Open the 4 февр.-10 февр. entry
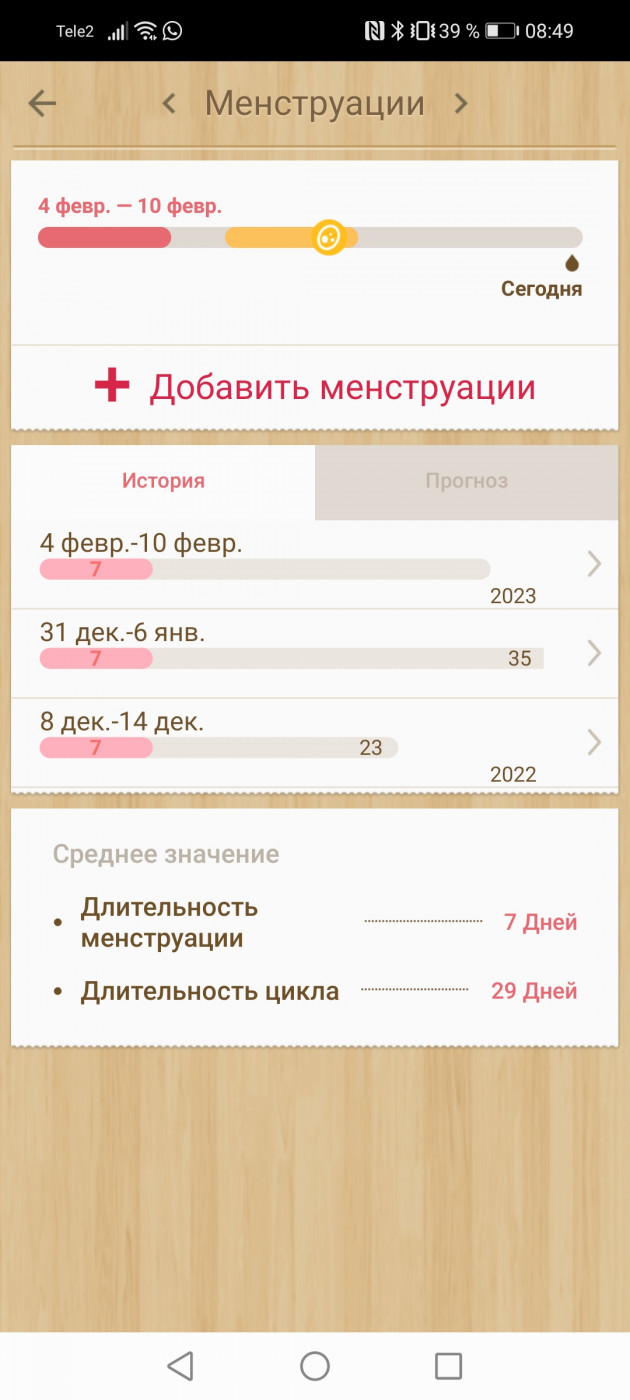The width and height of the screenshot is (630, 1400). click(315, 565)
